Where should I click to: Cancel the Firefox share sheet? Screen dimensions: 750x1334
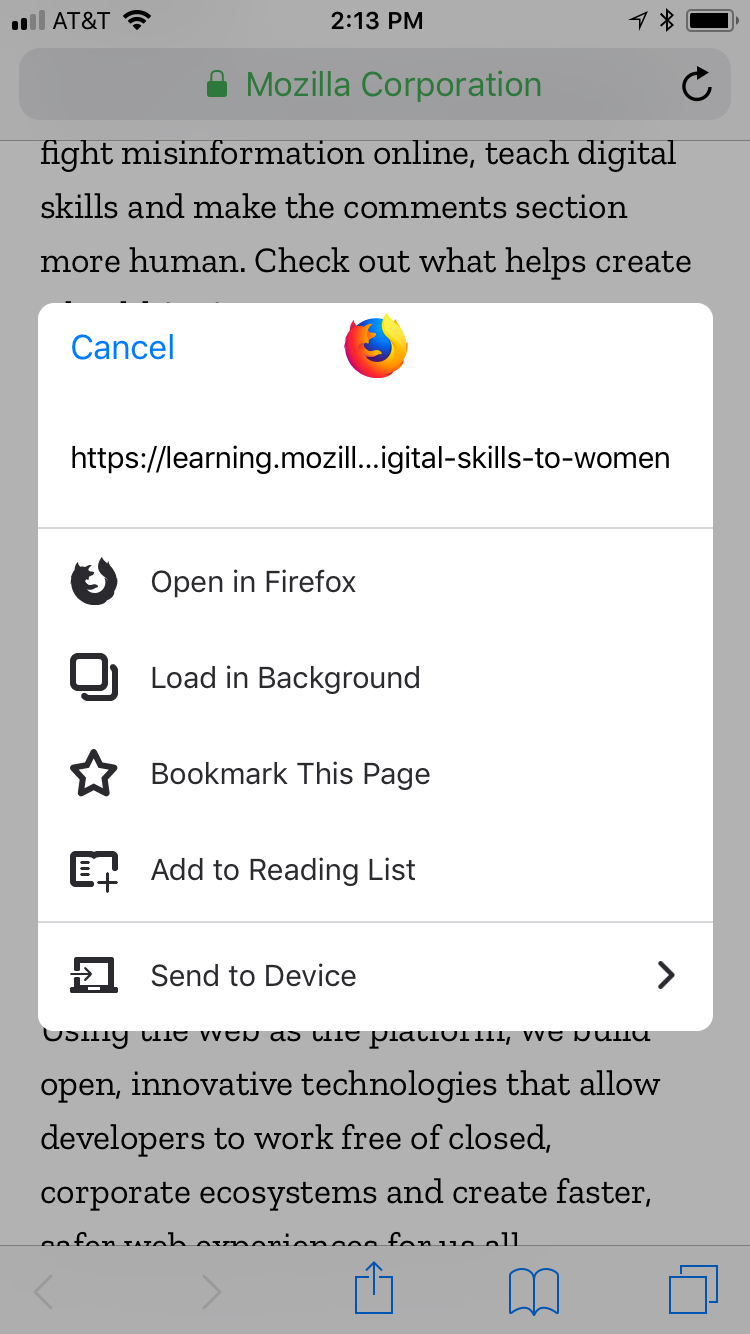click(123, 347)
